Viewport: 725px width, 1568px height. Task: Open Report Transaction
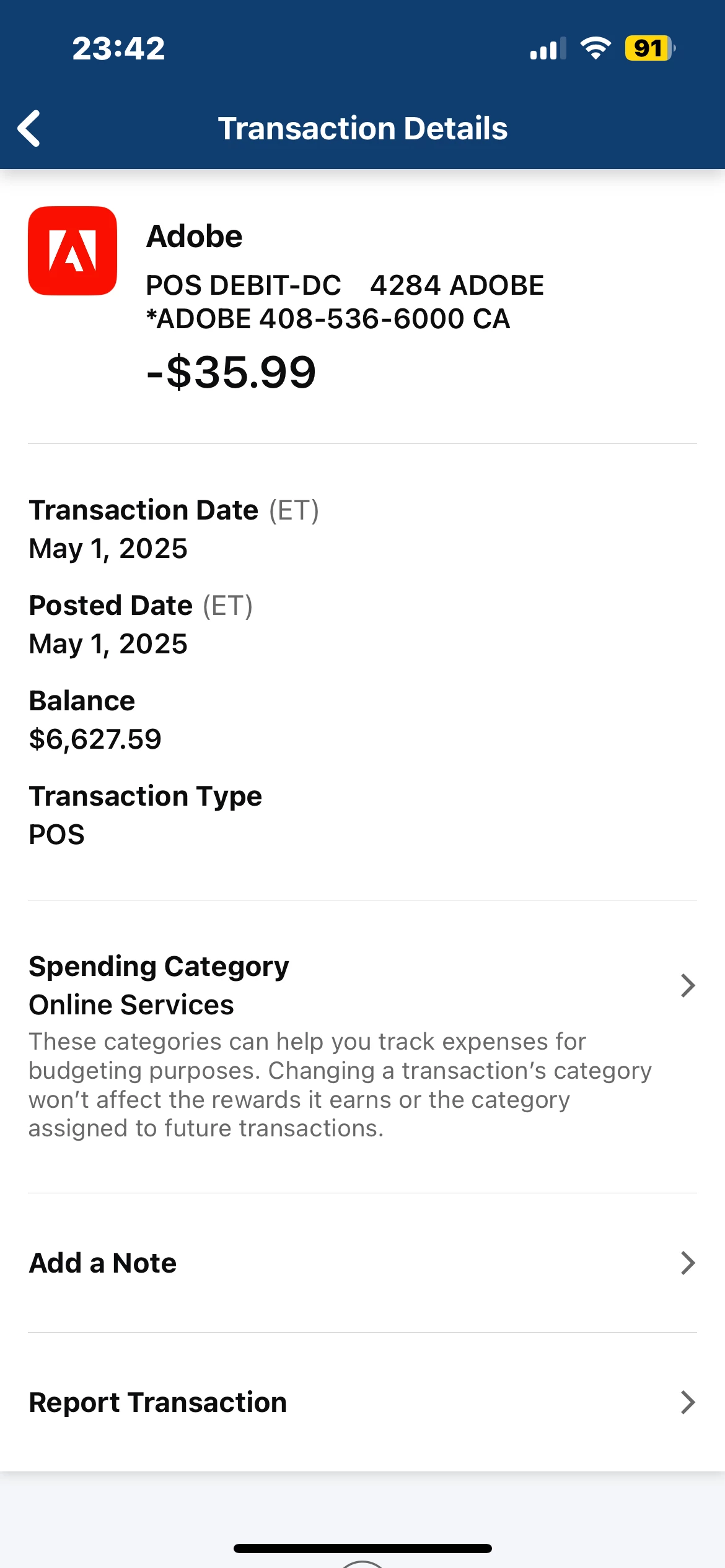(362, 1403)
